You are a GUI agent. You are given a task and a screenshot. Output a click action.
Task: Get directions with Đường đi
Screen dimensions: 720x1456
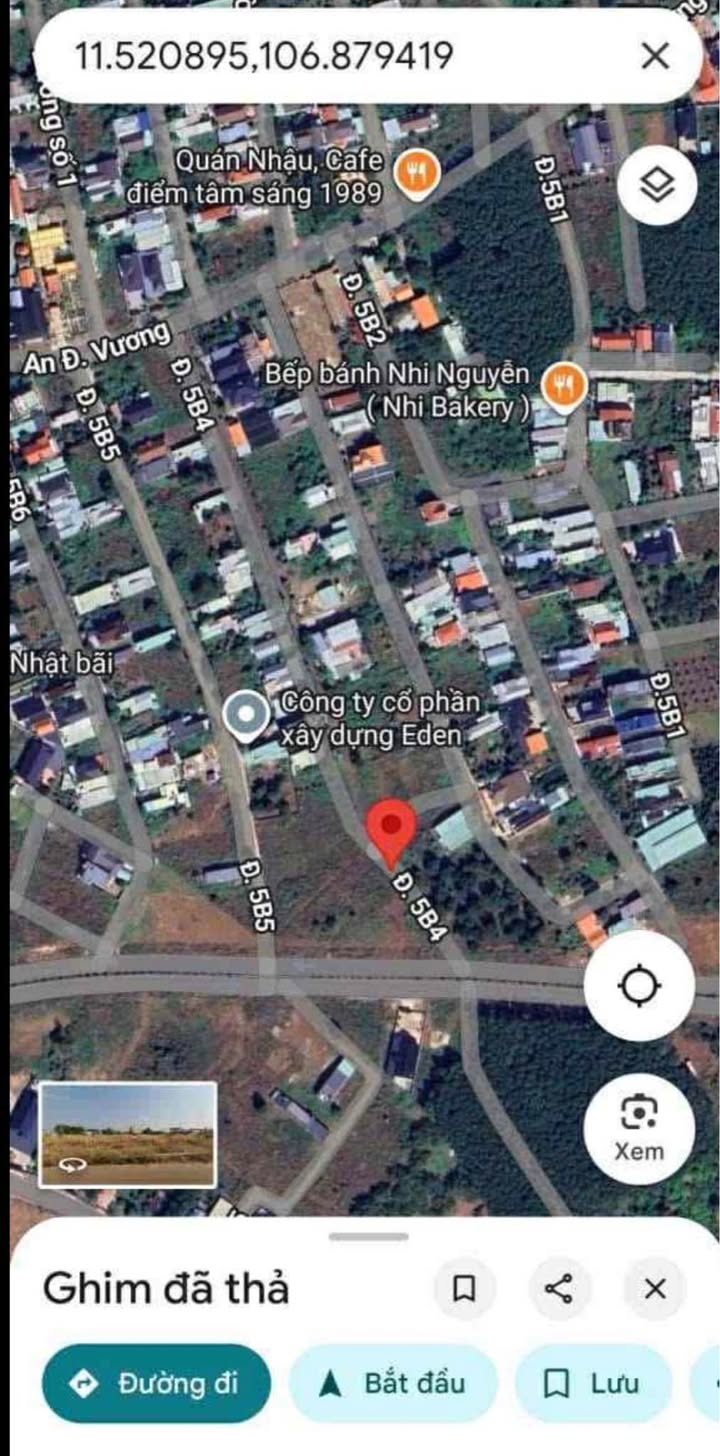(x=156, y=1384)
